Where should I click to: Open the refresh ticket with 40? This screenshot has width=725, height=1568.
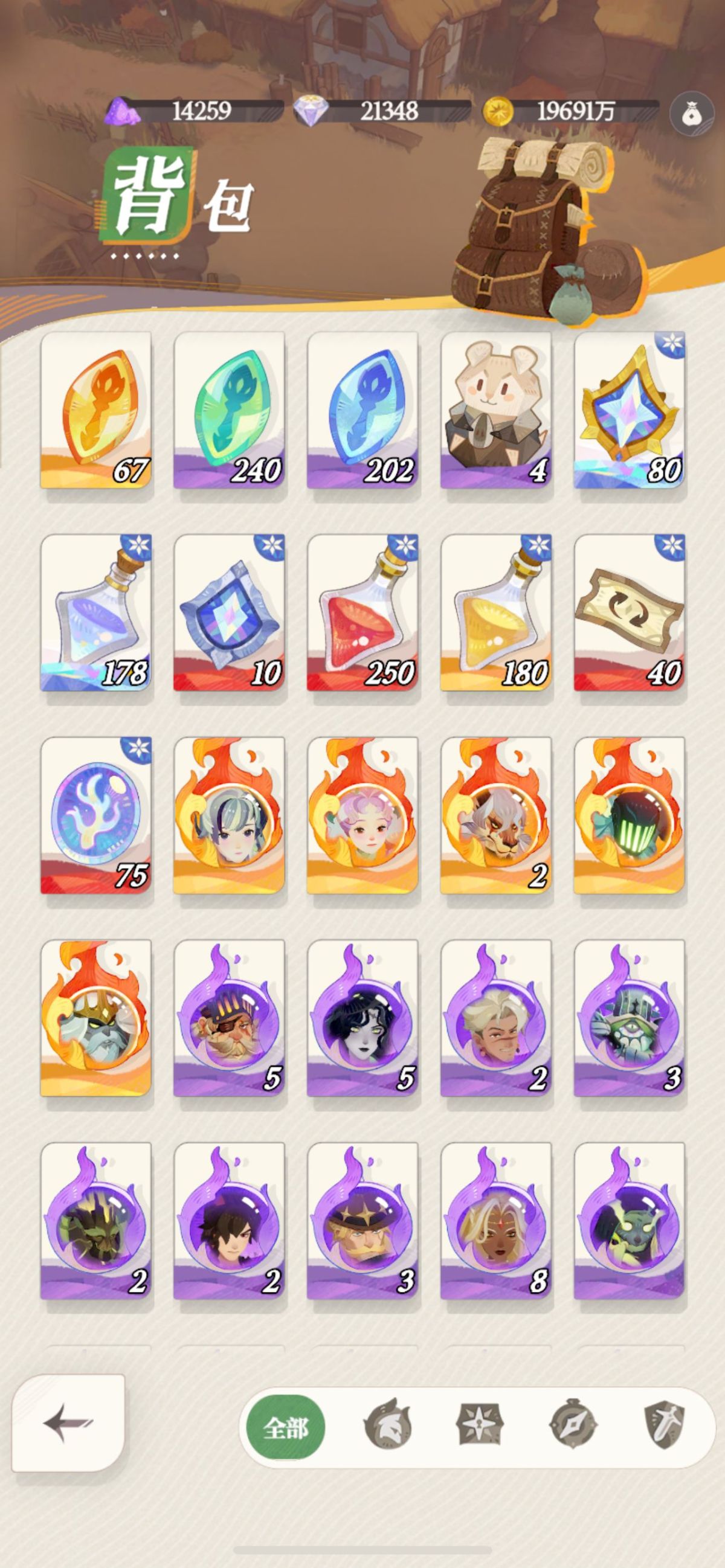630,613
